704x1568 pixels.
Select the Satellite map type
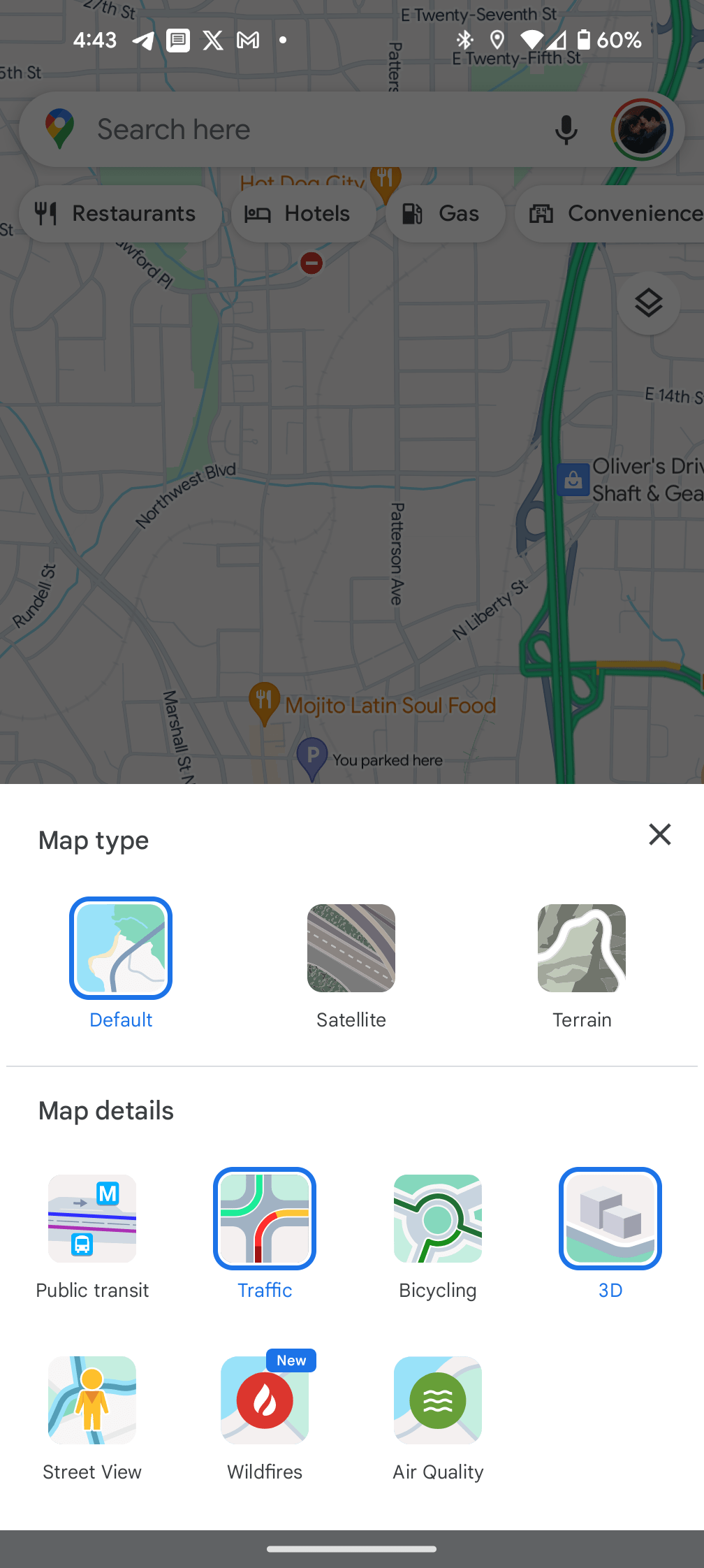click(351, 948)
